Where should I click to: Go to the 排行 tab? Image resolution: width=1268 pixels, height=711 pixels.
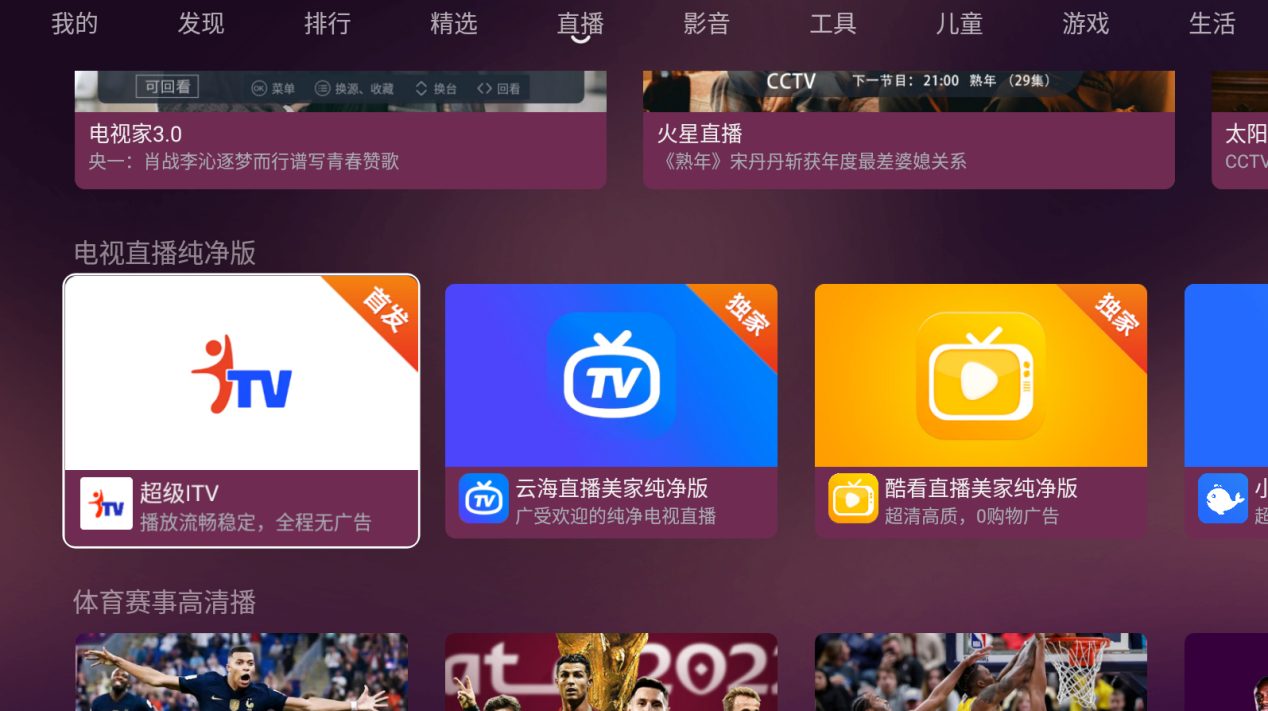click(327, 23)
